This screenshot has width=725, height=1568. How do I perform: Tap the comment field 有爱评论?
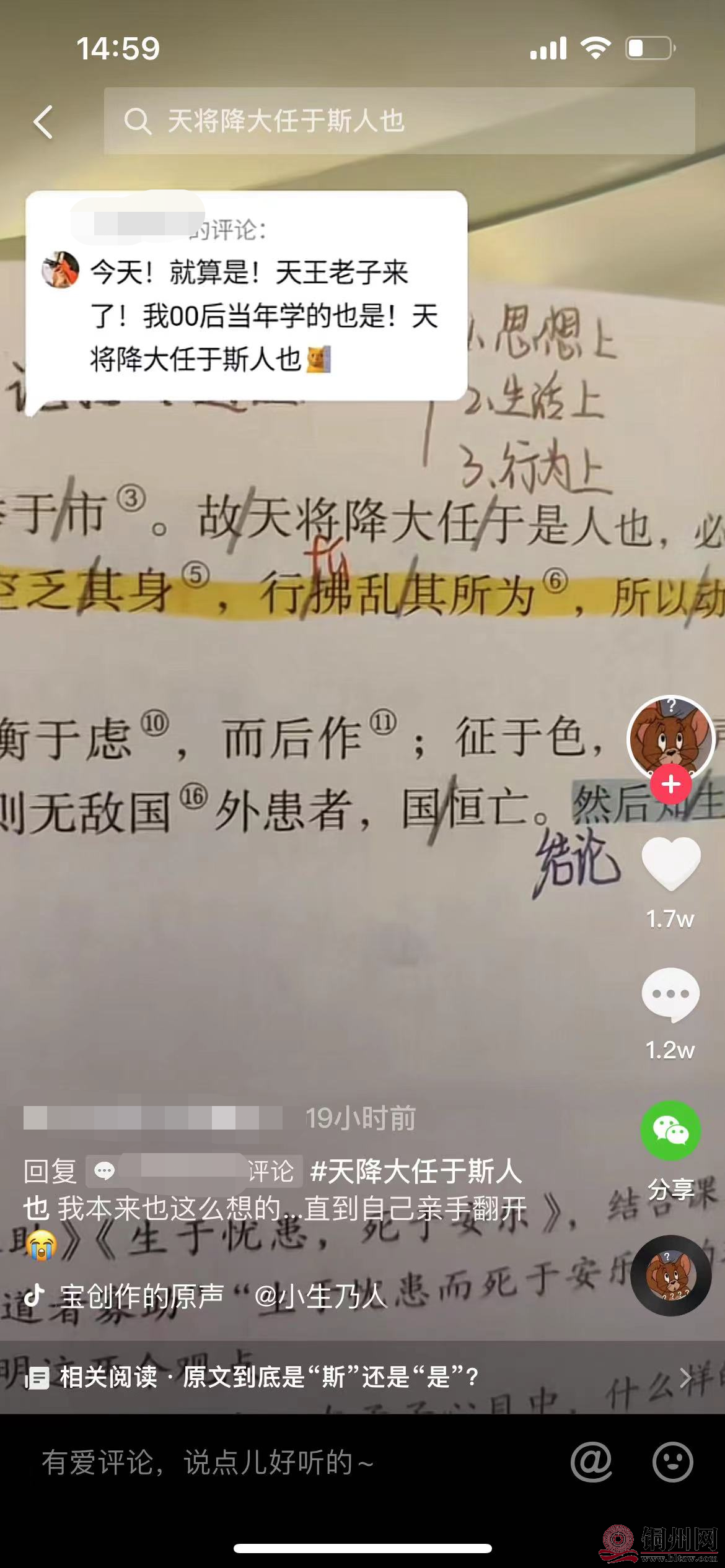[279, 1463]
